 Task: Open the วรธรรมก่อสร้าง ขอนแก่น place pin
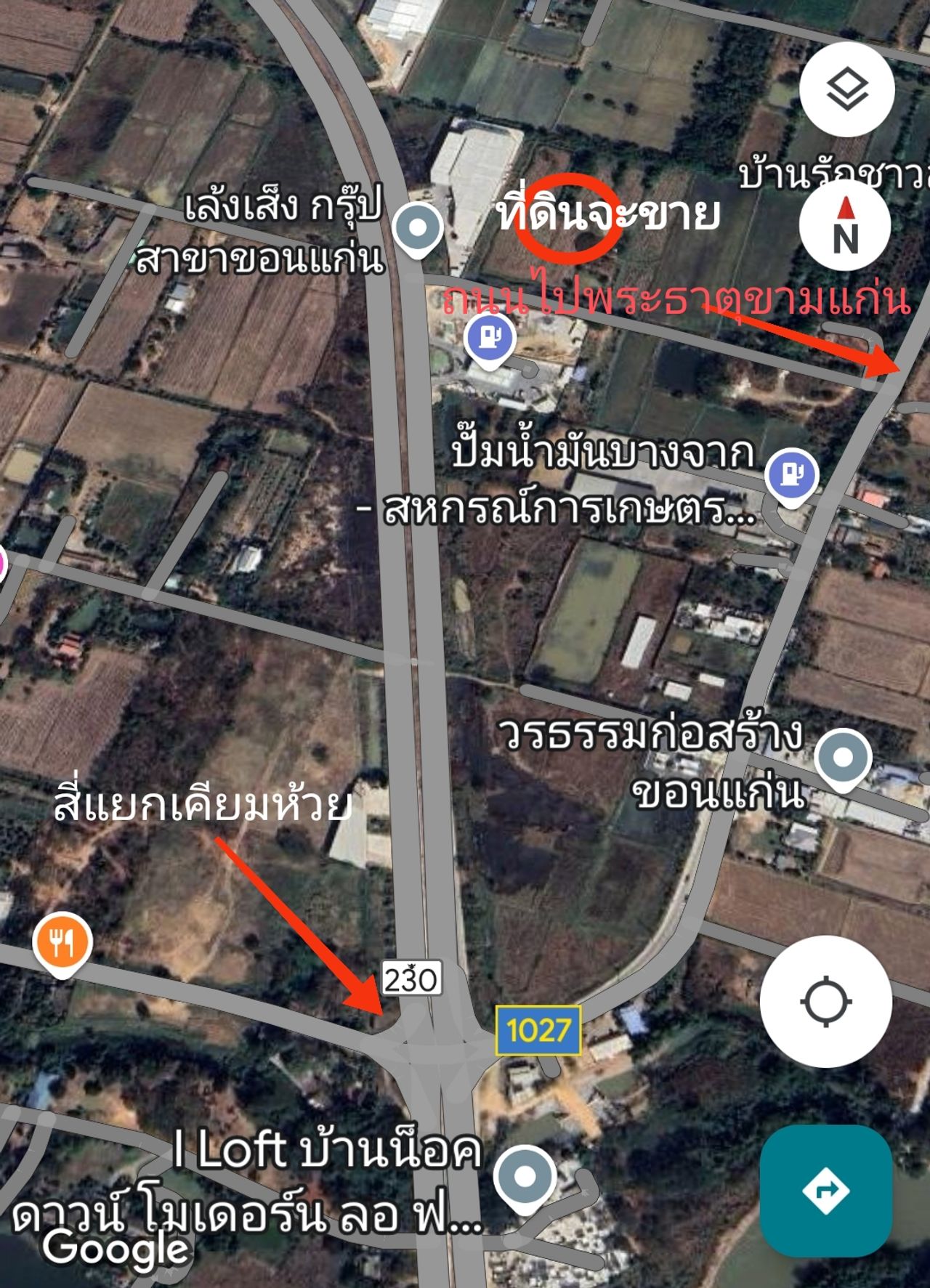click(x=842, y=758)
